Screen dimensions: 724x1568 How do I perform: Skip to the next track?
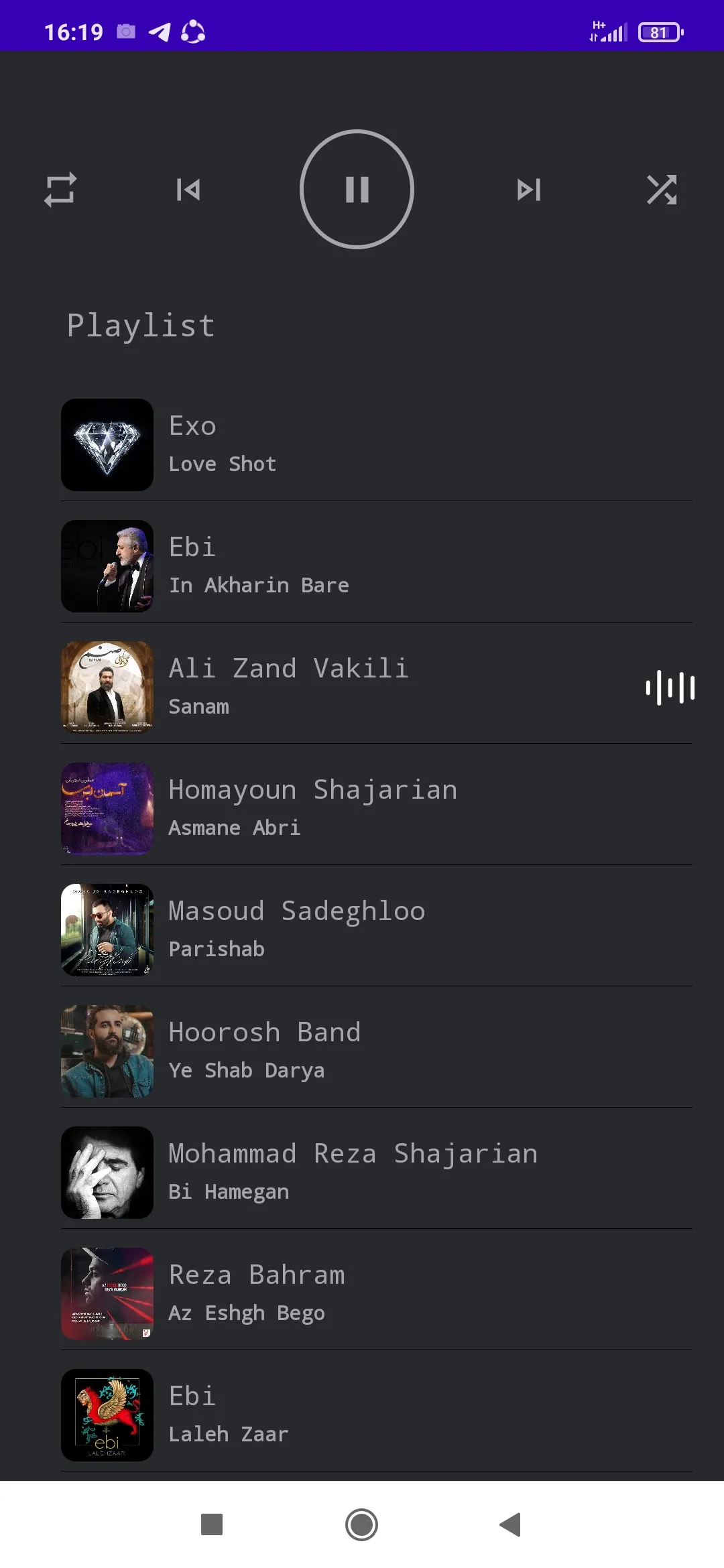pyautogui.click(x=529, y=190)
